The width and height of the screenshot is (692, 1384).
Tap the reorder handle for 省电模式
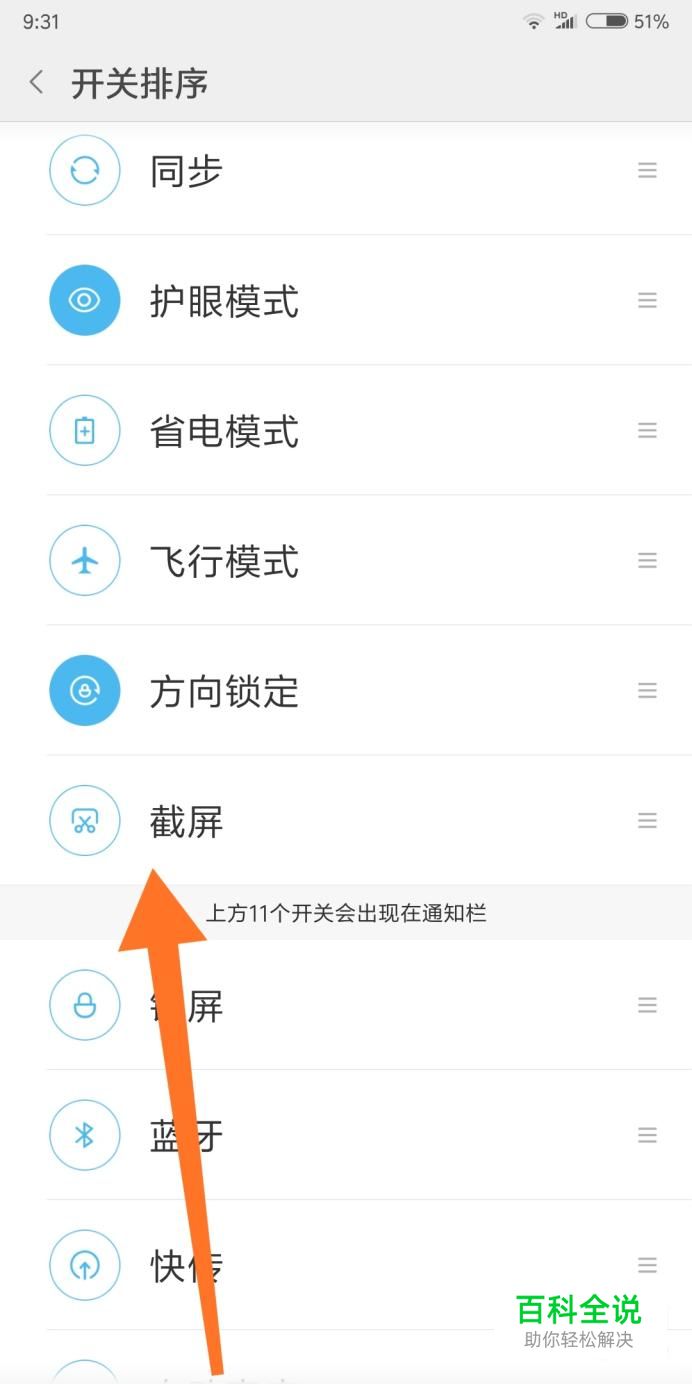pyautogui.click(x=647, y=430)
